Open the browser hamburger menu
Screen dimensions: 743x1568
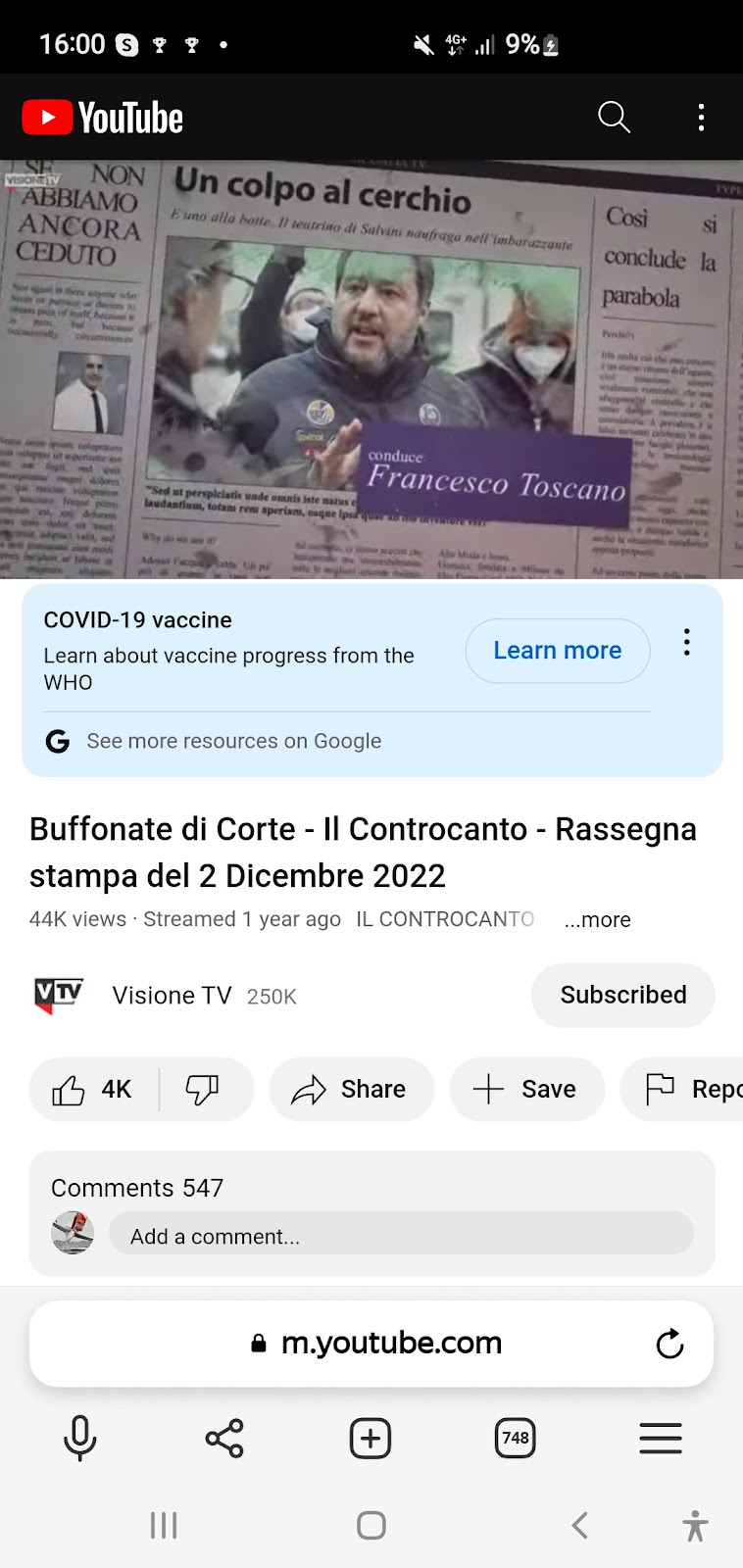pyautogui.click(x=661, y=1439)
